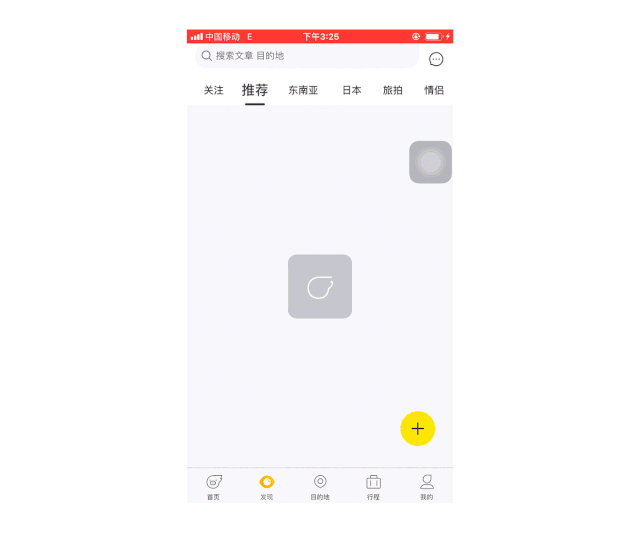Tap the yellow plus button to create a post

pyautogui.click(x=418, y=428)
